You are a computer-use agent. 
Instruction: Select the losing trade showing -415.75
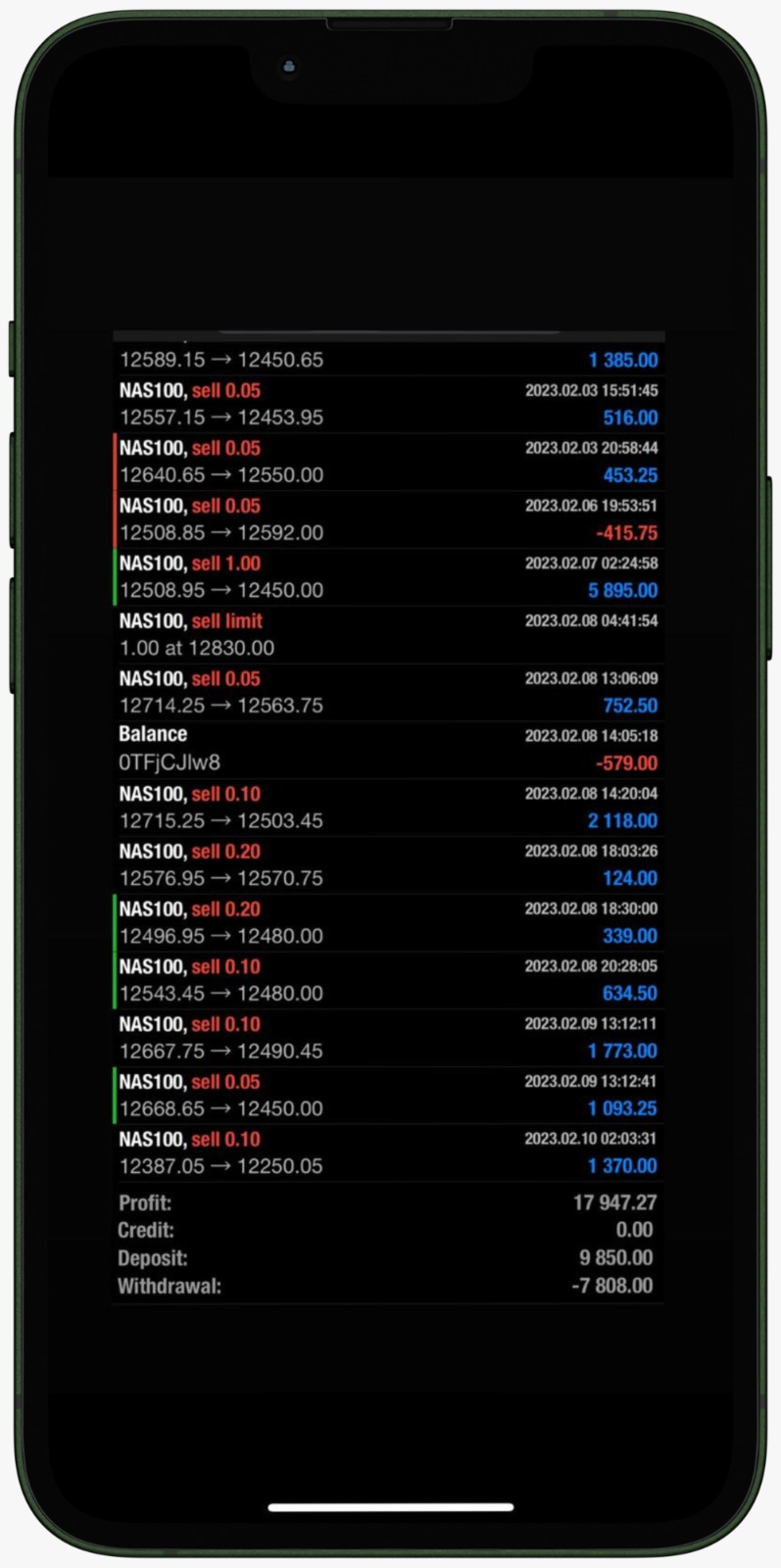pos(388,519)
